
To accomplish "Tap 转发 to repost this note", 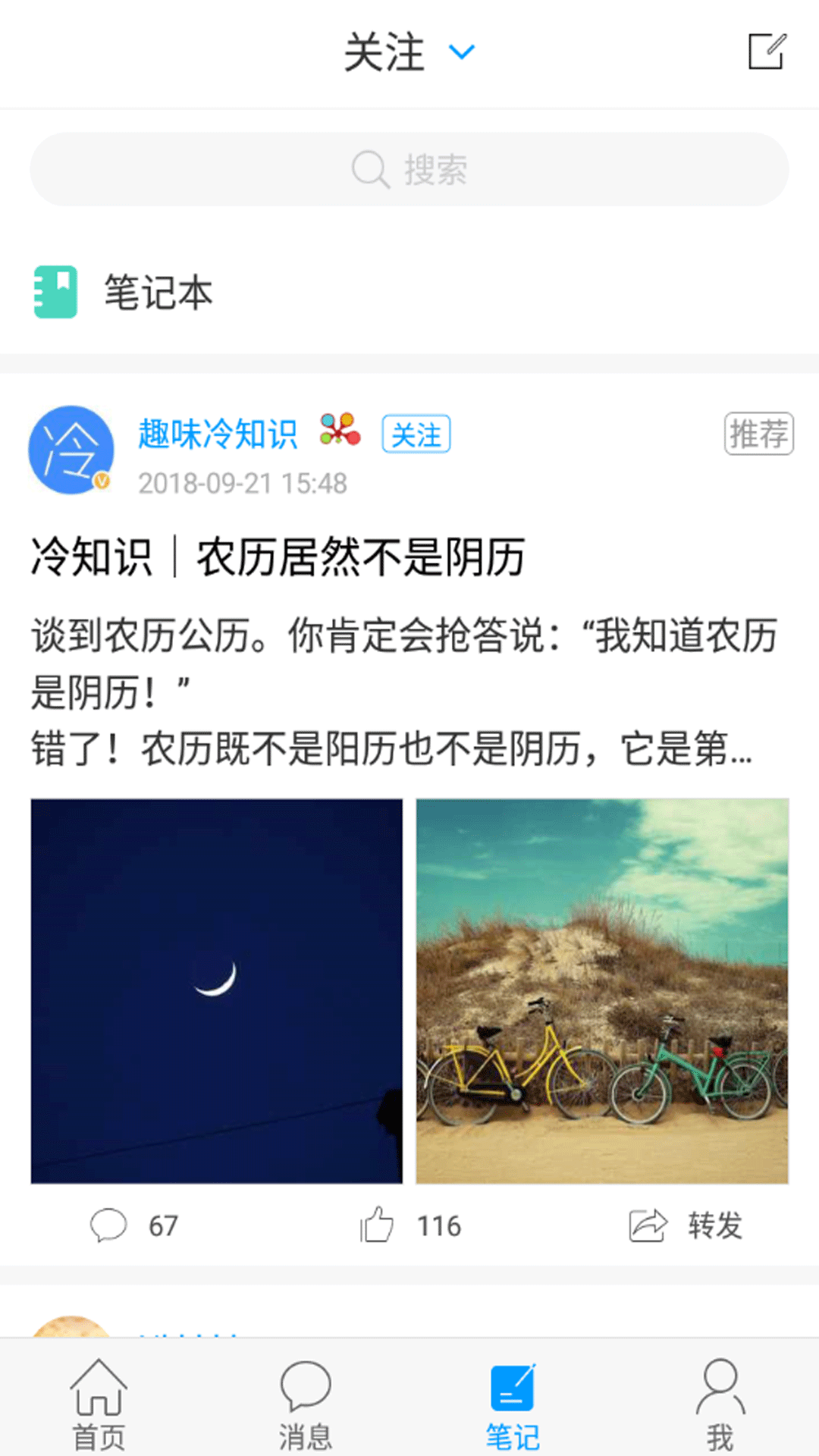I will (x=686, y=1225).
